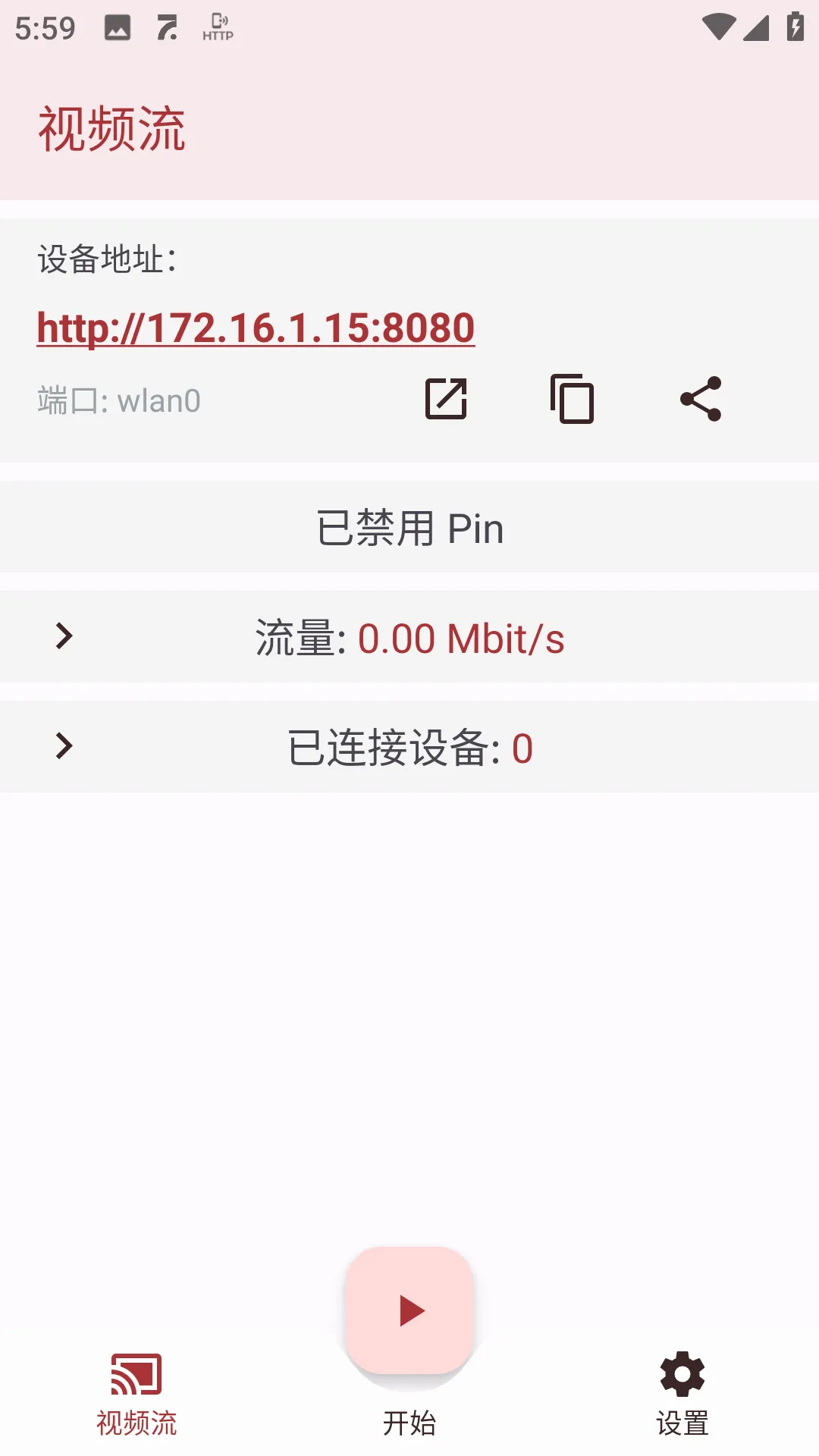The image size is (819, 1456).
Task: Open the stream address in browser
Action: click(x=446, y=400)
